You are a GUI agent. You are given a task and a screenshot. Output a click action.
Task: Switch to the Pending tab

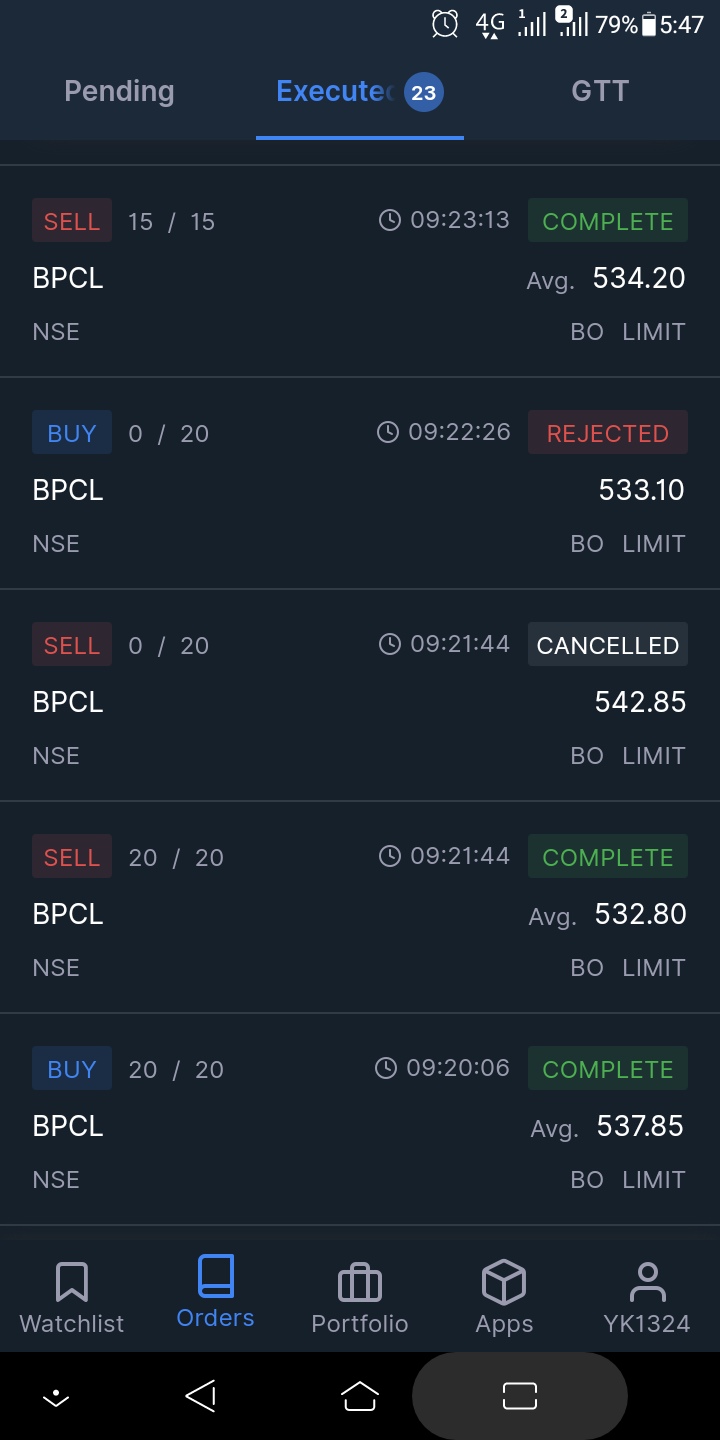click(x=119, y=92)
